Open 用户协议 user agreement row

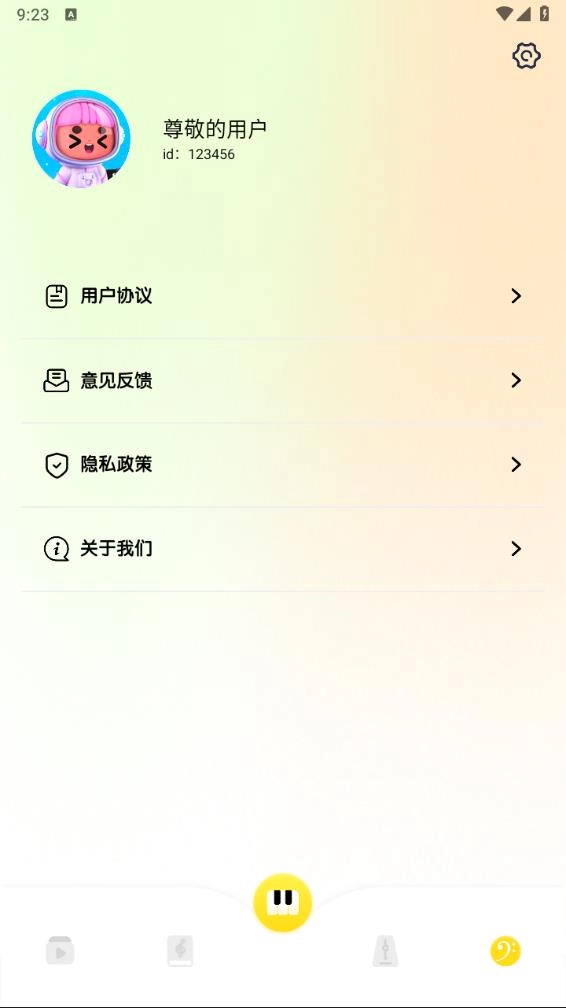tap(283, 296)
